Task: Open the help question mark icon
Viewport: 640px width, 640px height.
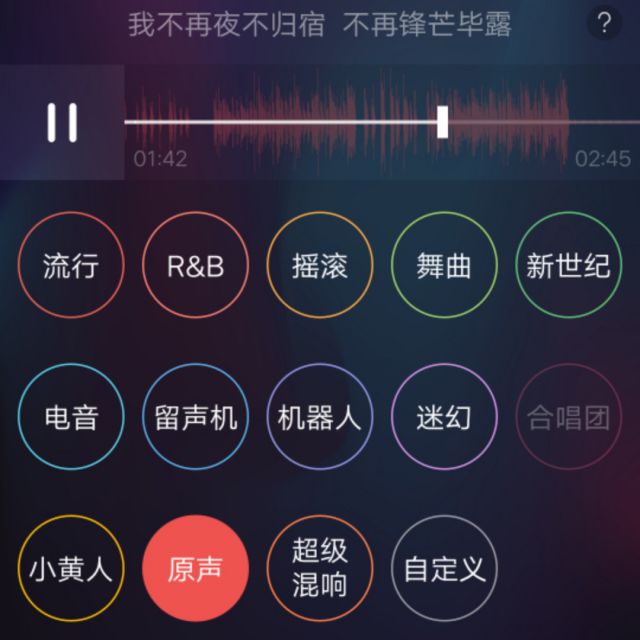Action: [603, 23]
